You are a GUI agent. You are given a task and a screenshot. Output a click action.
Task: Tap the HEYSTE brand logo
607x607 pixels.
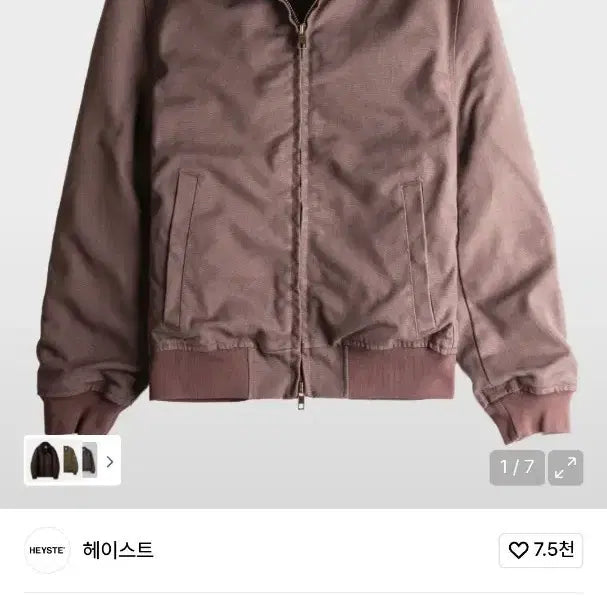[x=47, y=550]
